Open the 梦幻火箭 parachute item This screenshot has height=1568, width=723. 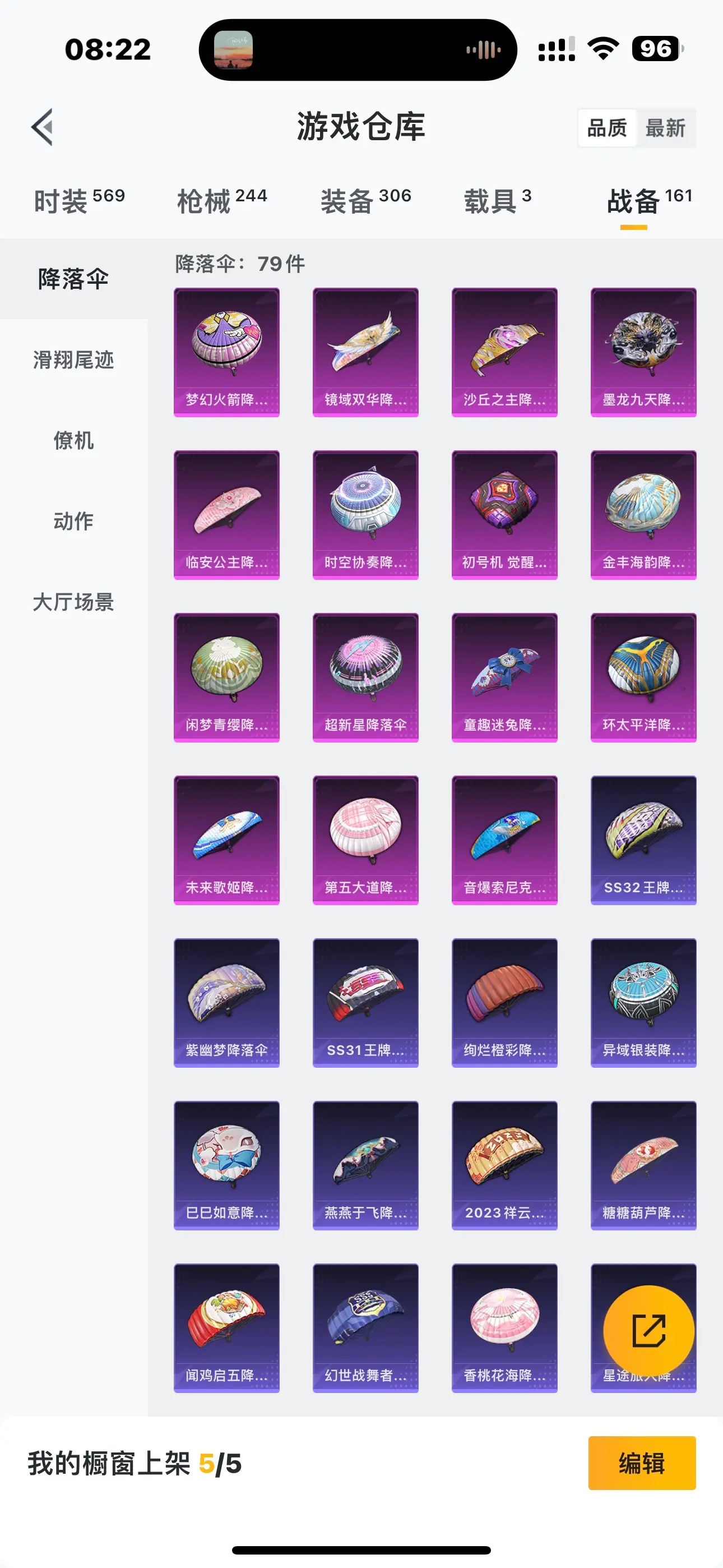click(226, 352)
